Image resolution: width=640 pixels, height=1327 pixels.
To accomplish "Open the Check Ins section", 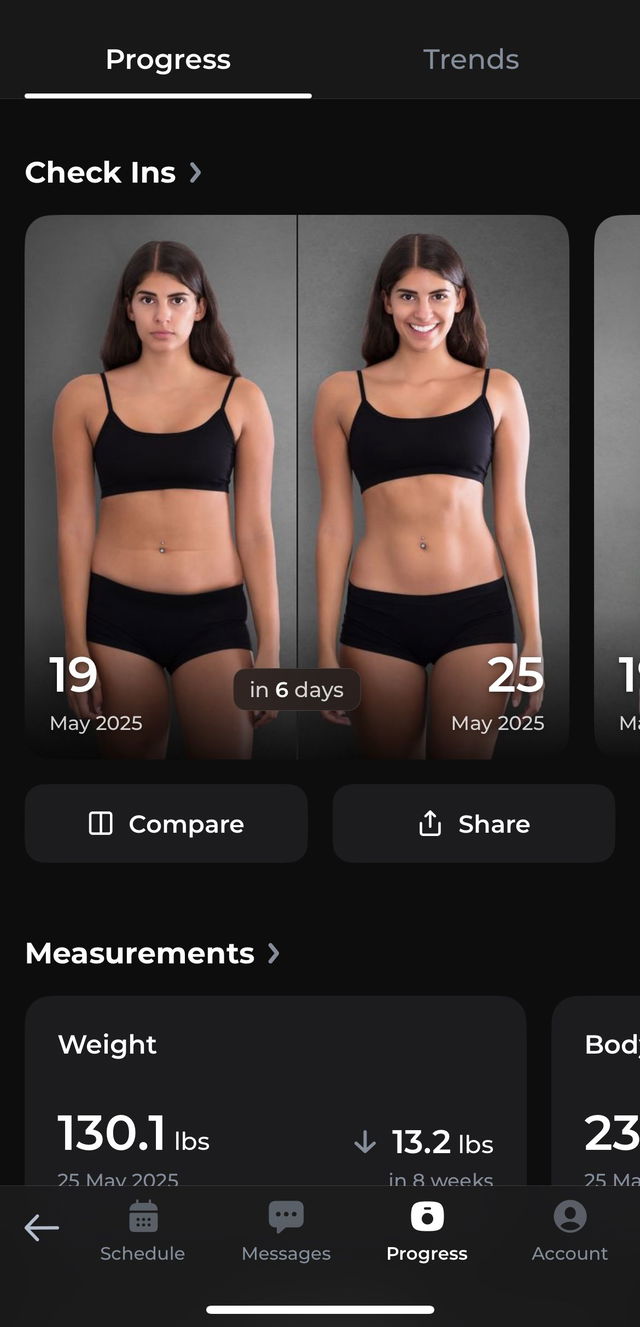I will click(113, 172).
